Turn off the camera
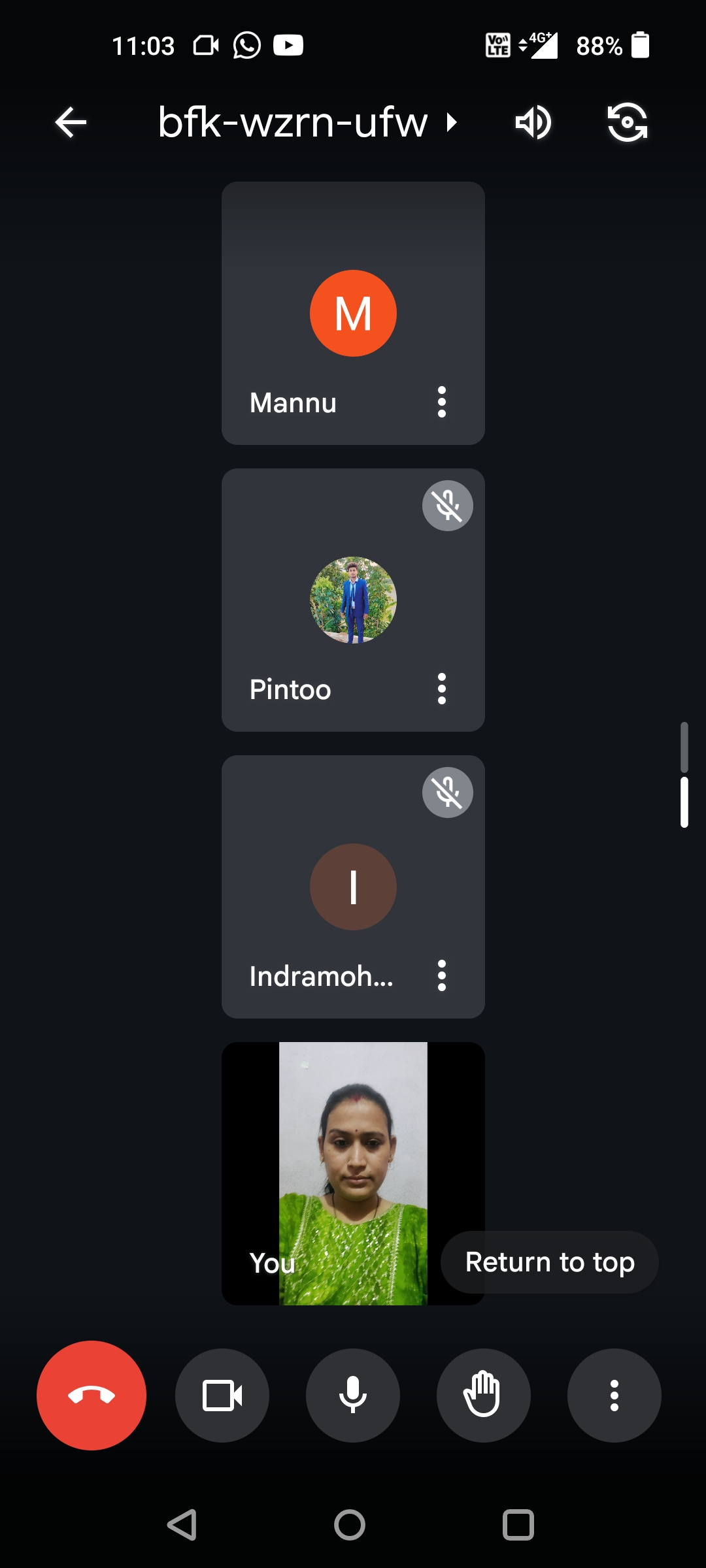The image size is (706, 1568). (222, 1396)
